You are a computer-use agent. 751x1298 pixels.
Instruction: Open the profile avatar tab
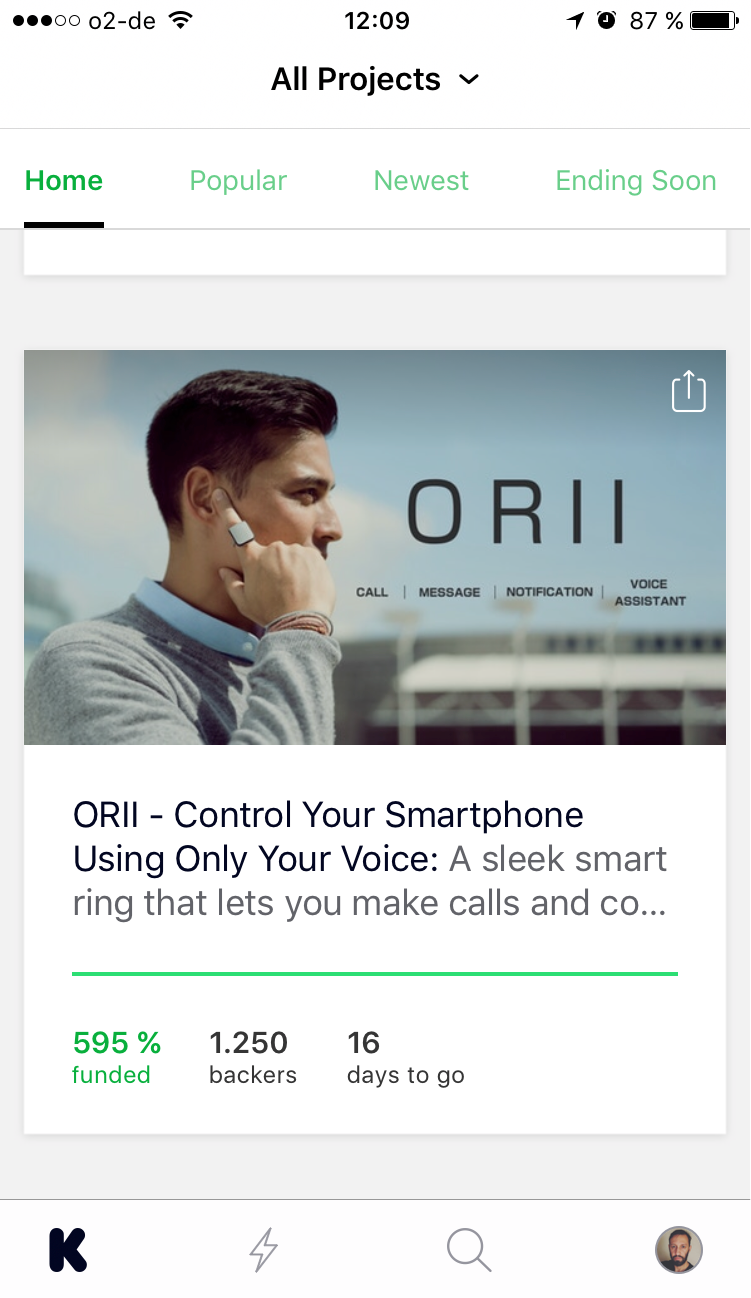tap(679, 1250)
